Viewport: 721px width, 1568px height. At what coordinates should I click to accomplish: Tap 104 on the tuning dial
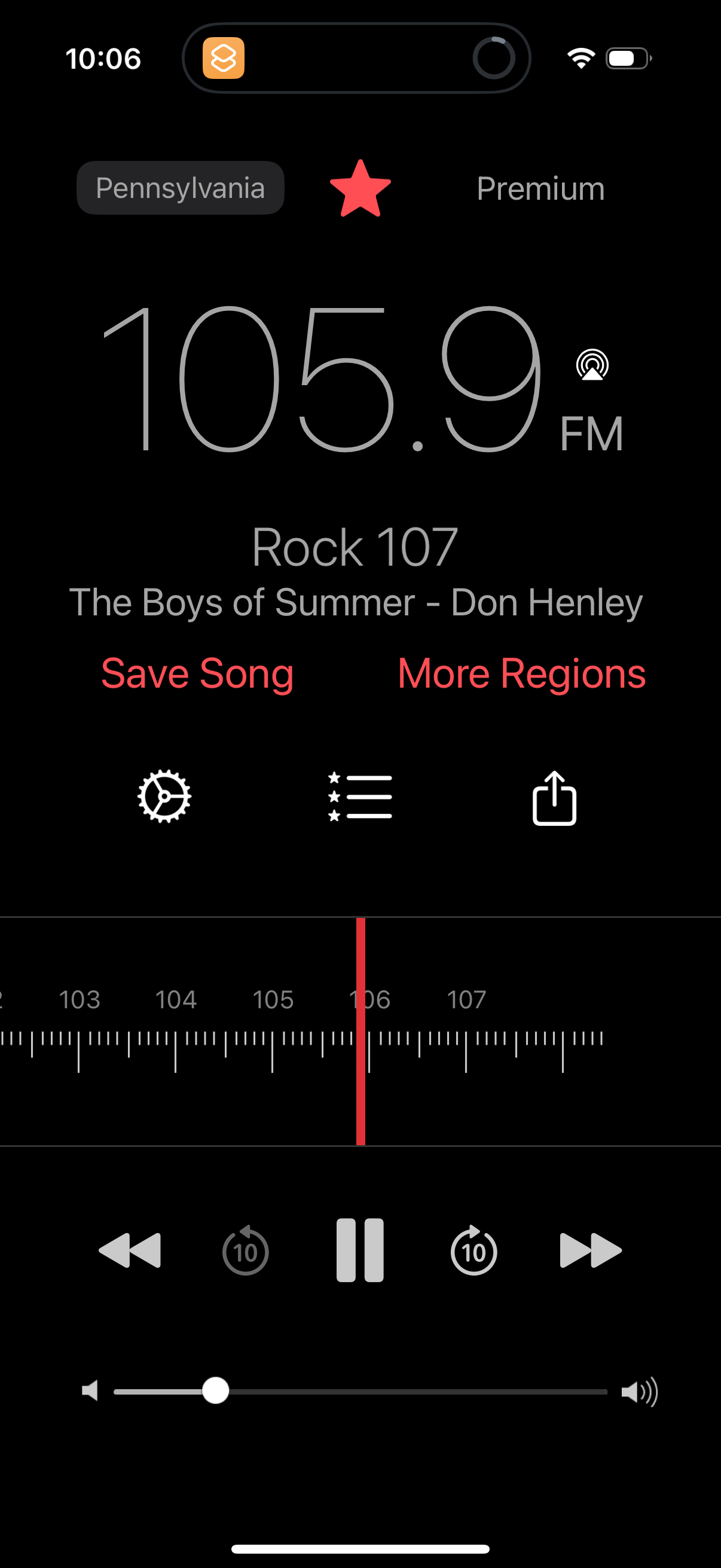176,999
